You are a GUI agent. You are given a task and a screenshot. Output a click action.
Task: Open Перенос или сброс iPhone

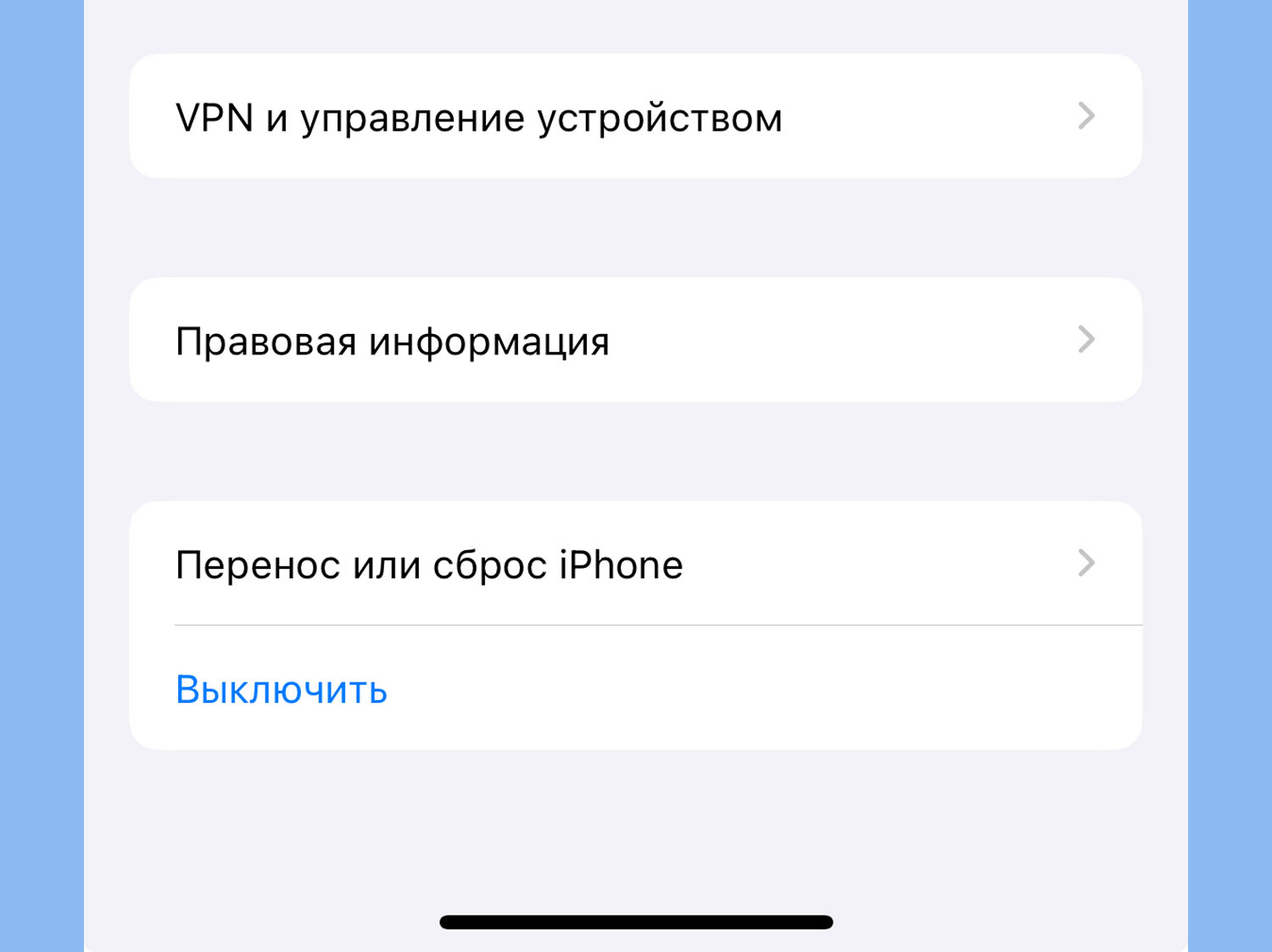(634, 565)
